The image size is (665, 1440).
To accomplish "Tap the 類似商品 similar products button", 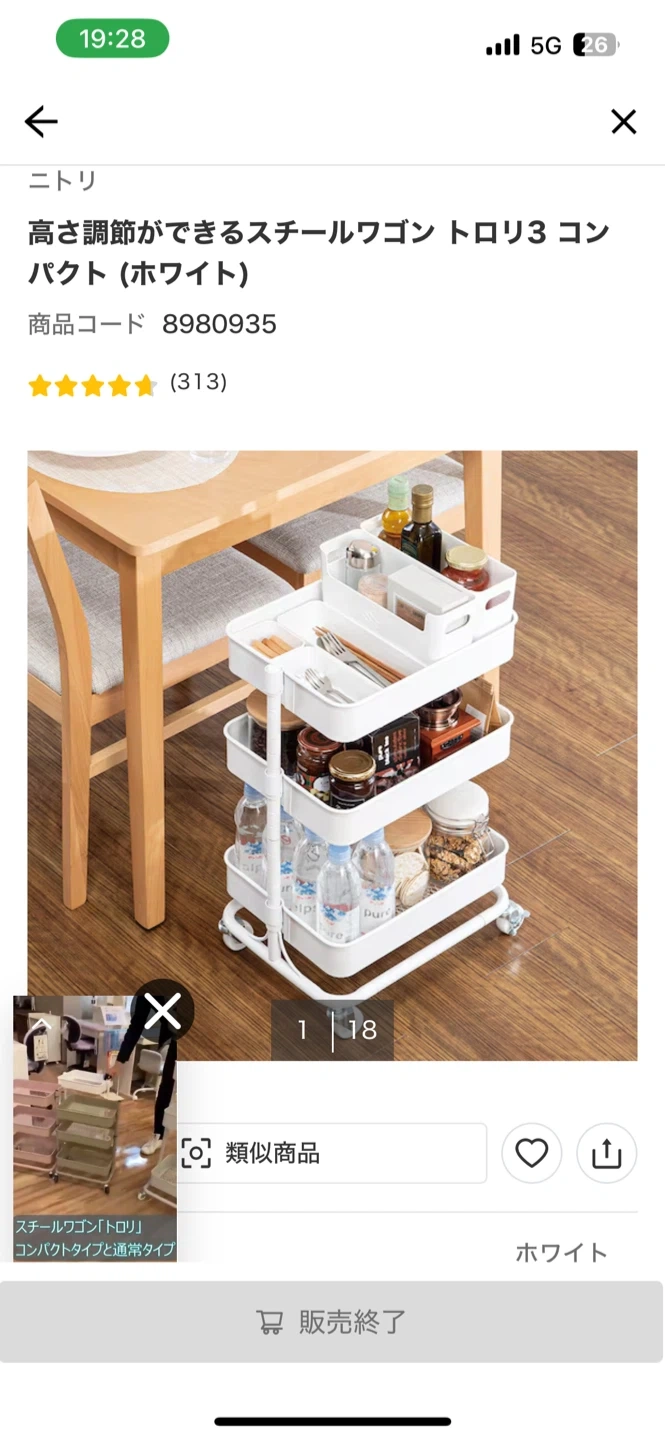I will tap(330, 1153).
